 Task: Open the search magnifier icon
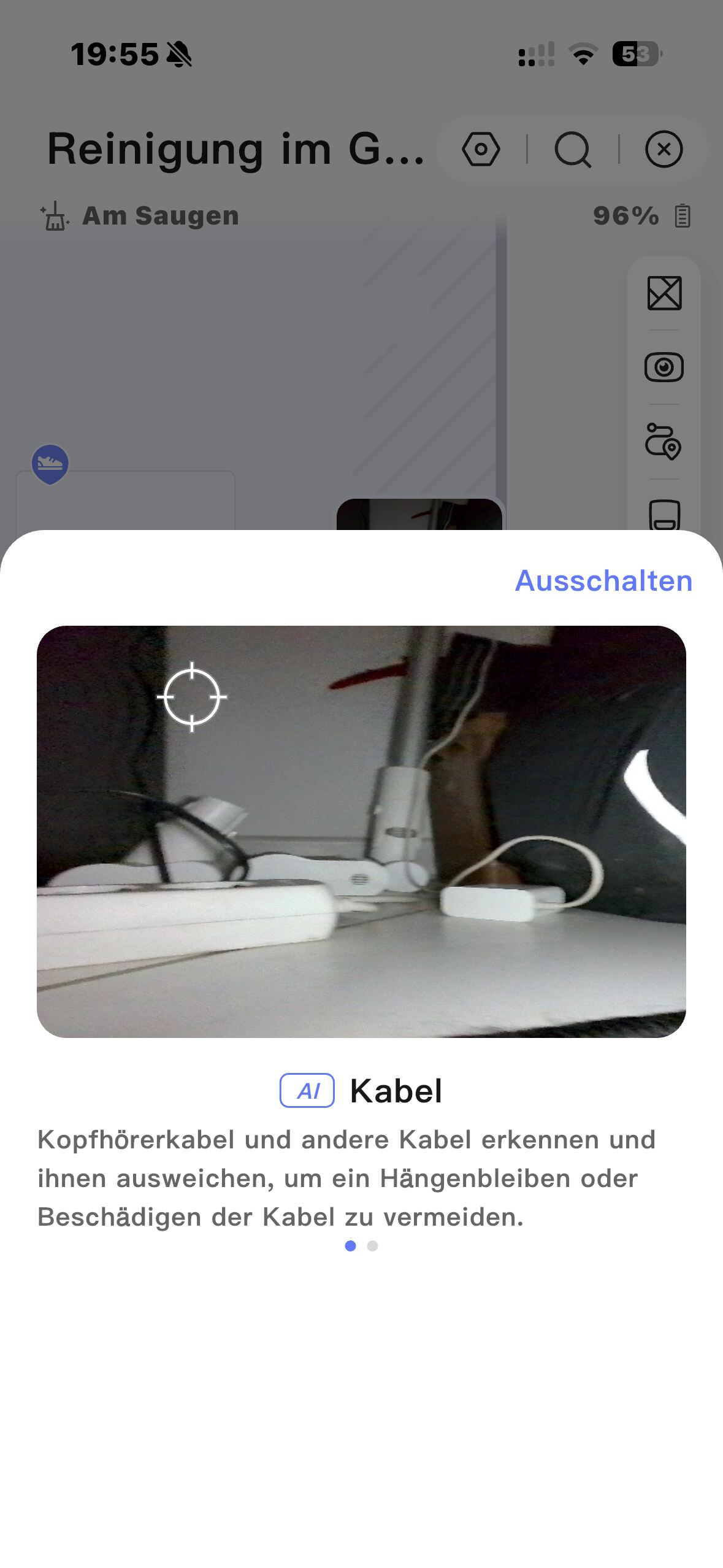[572, 150]
